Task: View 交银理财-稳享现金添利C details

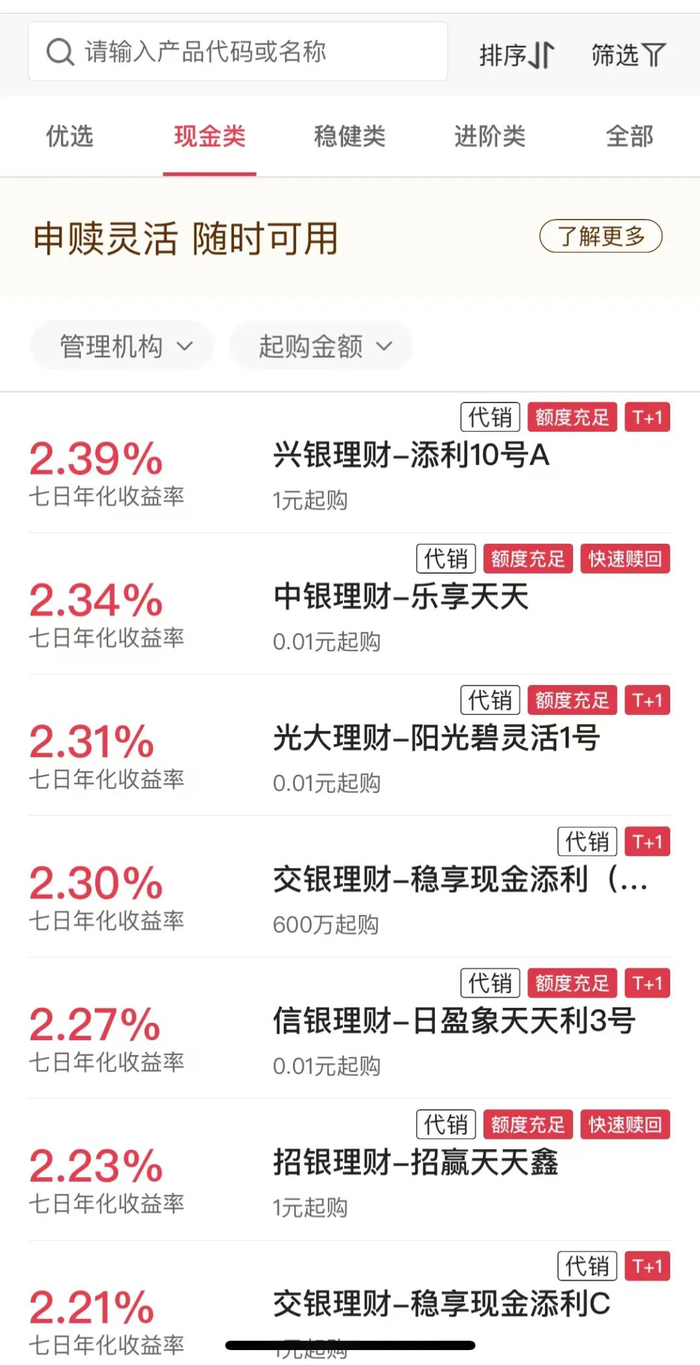Action: 441,1304
